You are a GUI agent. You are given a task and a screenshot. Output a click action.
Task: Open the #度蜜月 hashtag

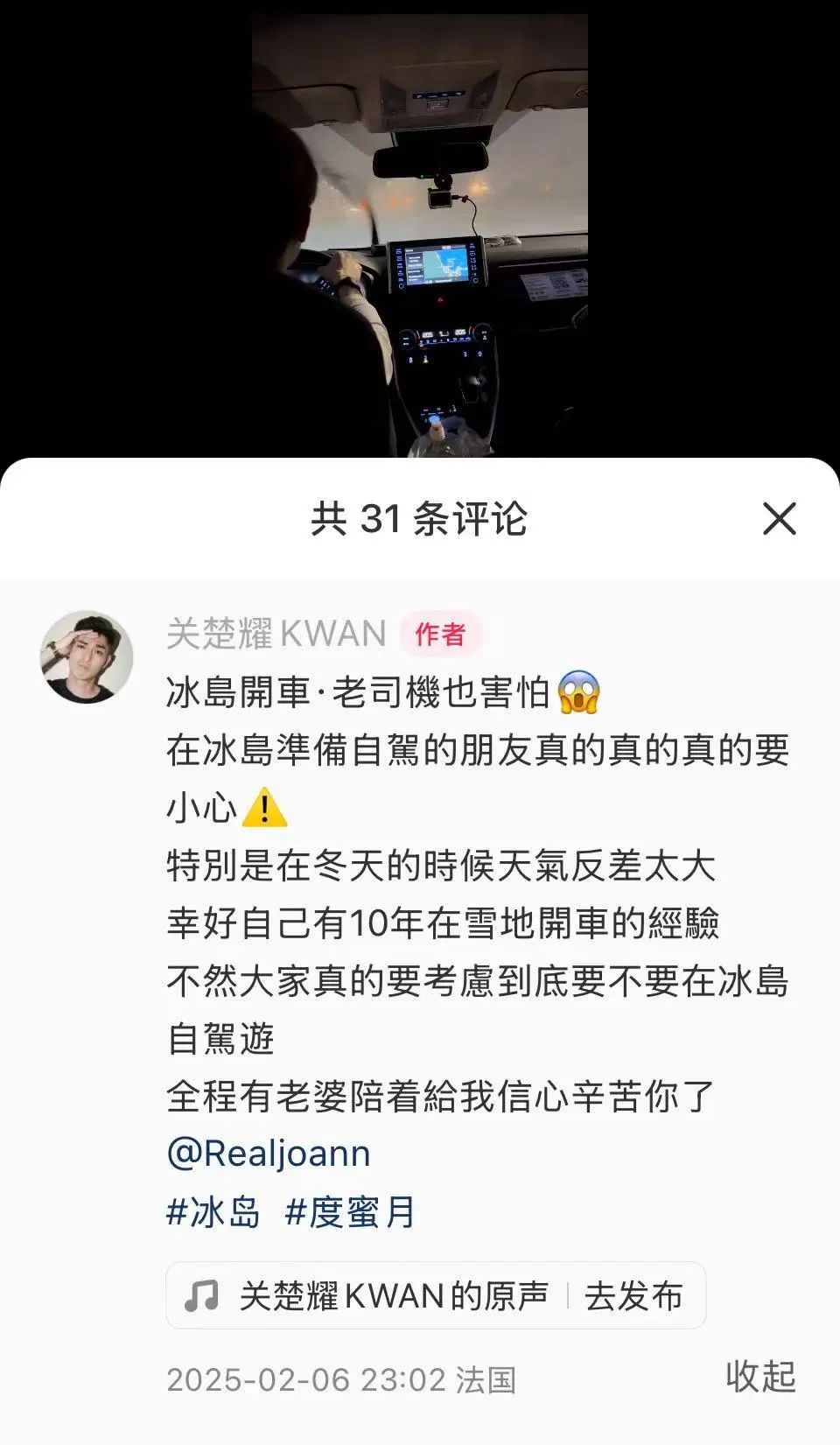350,1212
